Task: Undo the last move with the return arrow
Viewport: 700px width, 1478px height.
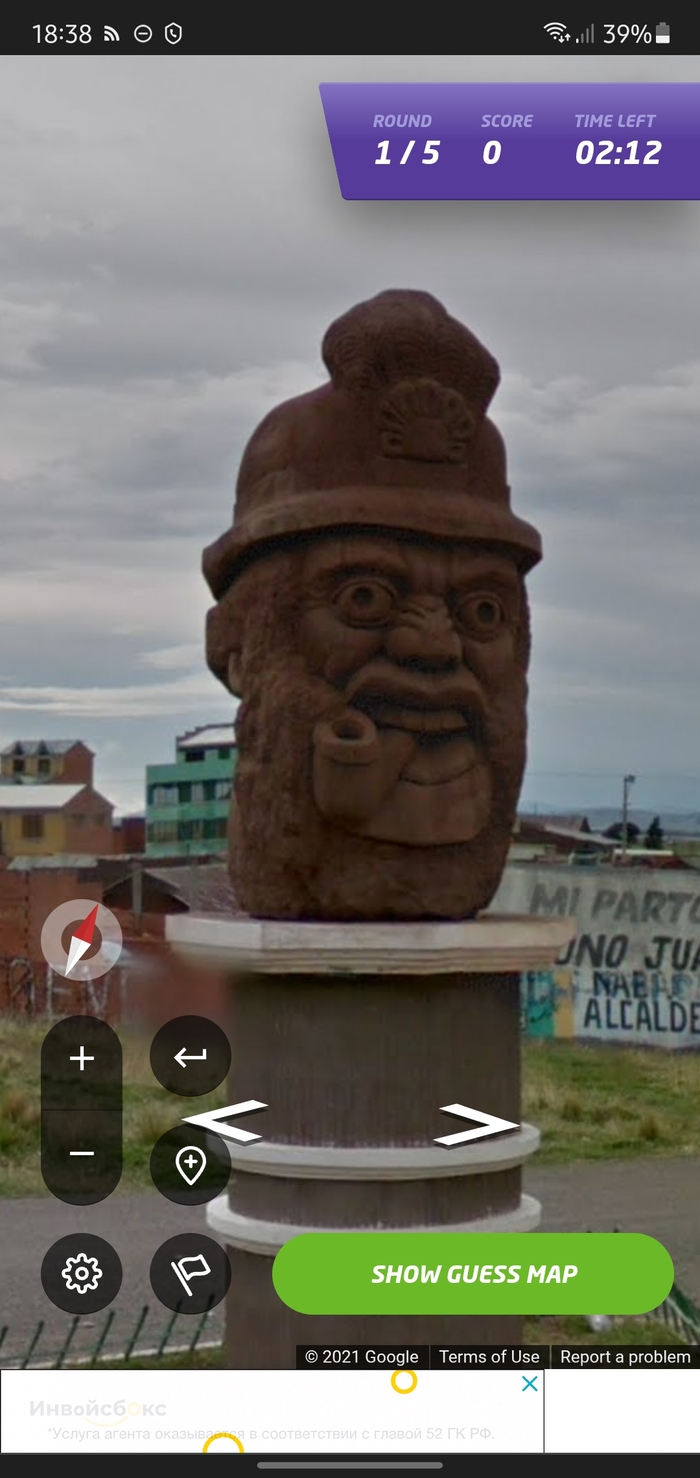Action: pyautogui.click(x=190, y=1056)
